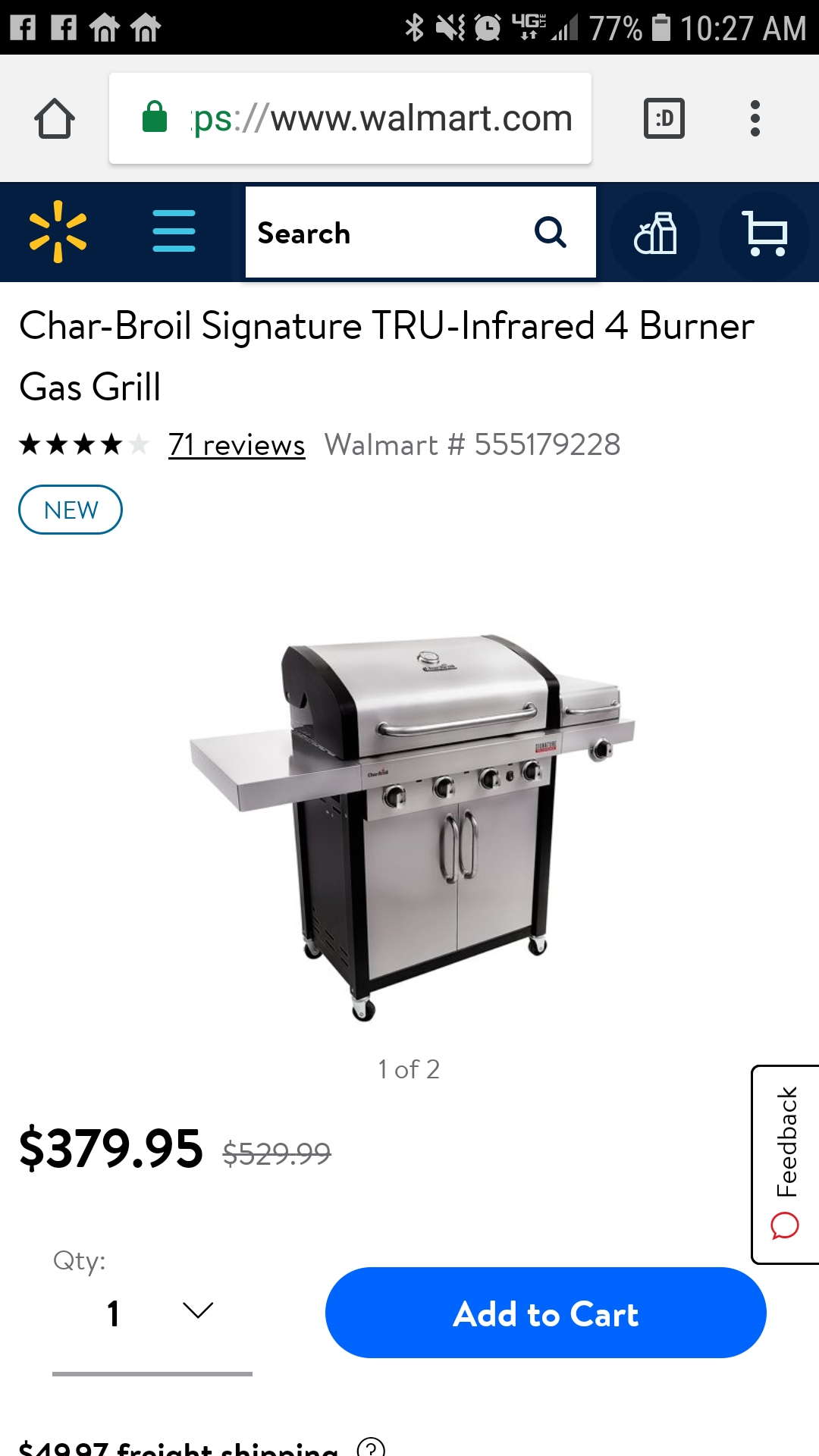Read the 71 reviews
The height and width of the screenshot is (1456, 819).
coord(237,445)
